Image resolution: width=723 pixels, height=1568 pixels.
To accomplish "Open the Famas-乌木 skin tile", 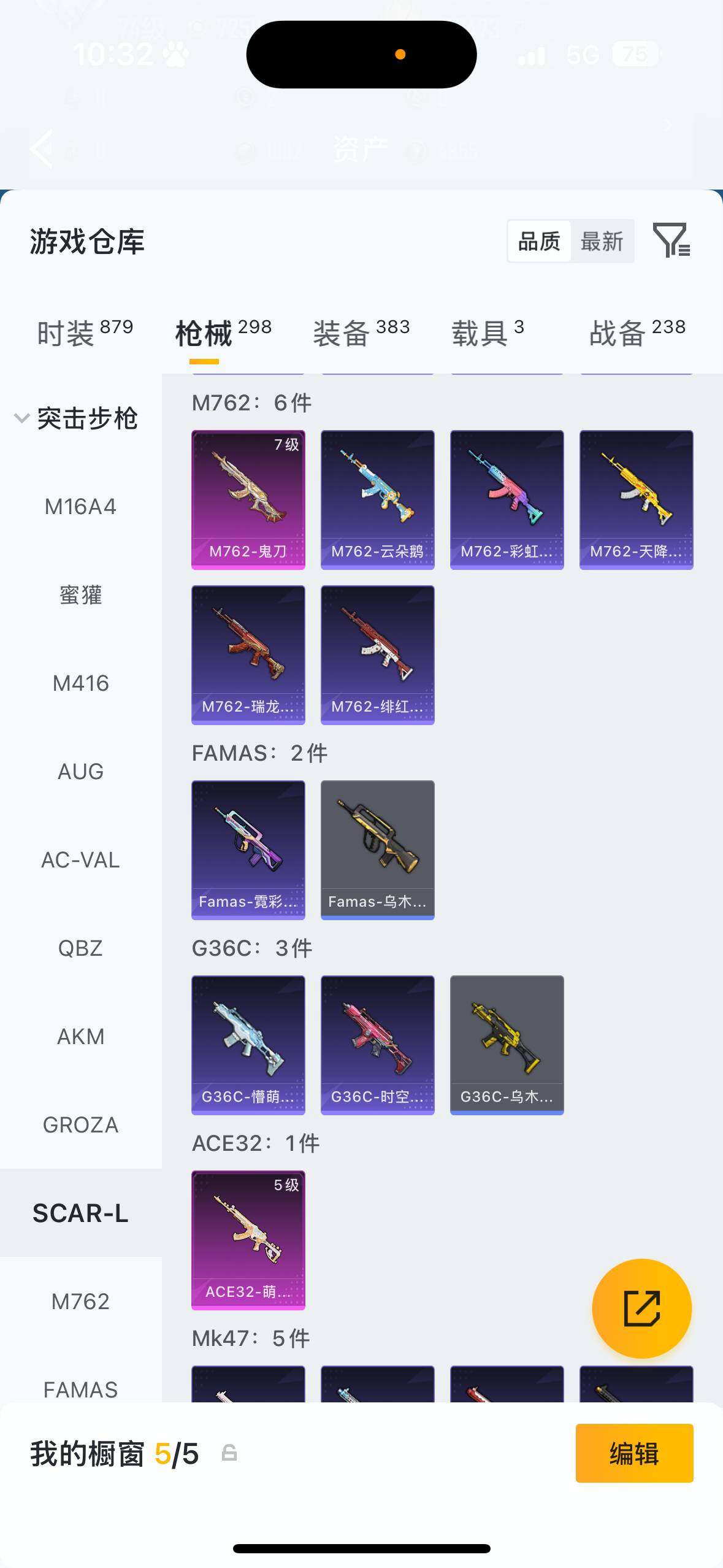I will (x=377, y=850).
